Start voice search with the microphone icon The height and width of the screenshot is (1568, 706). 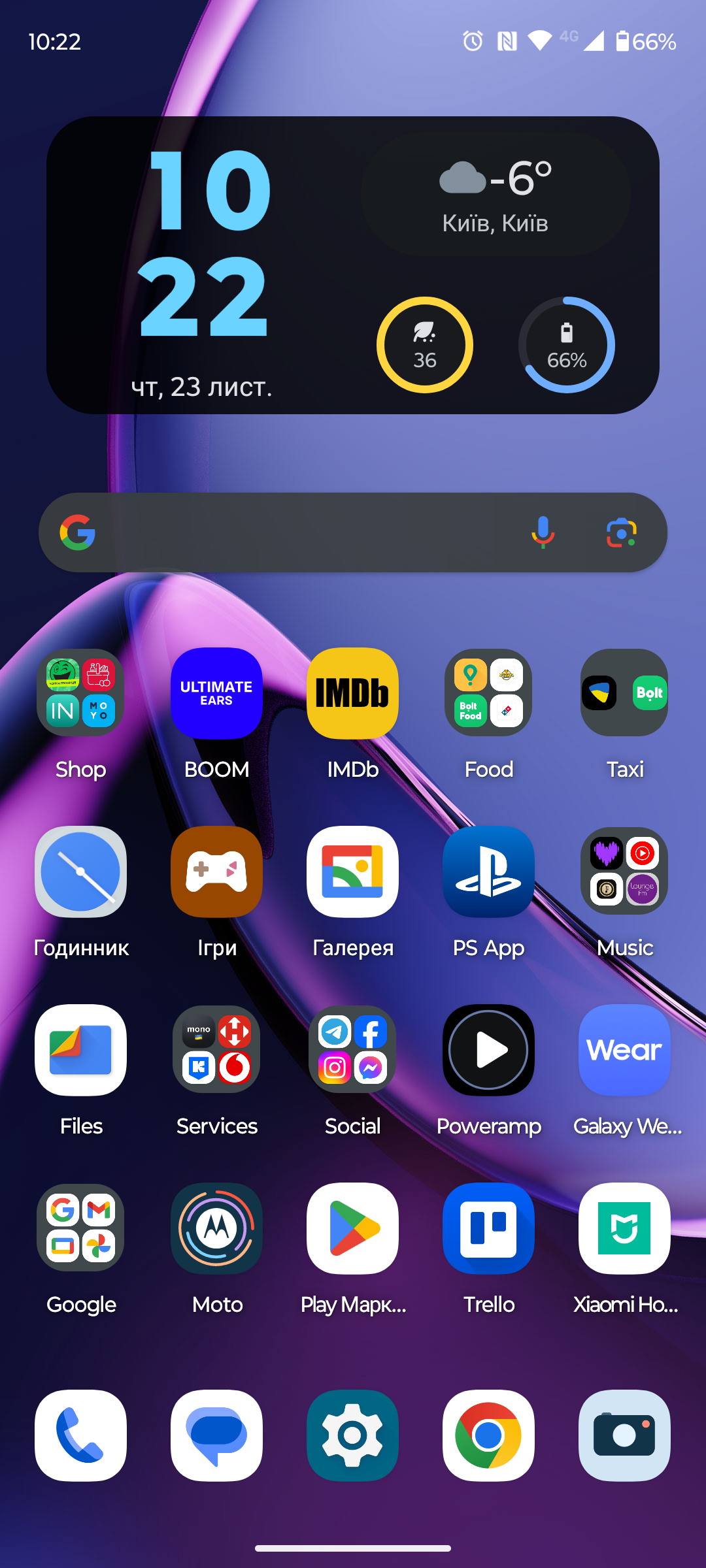(543, 532)
